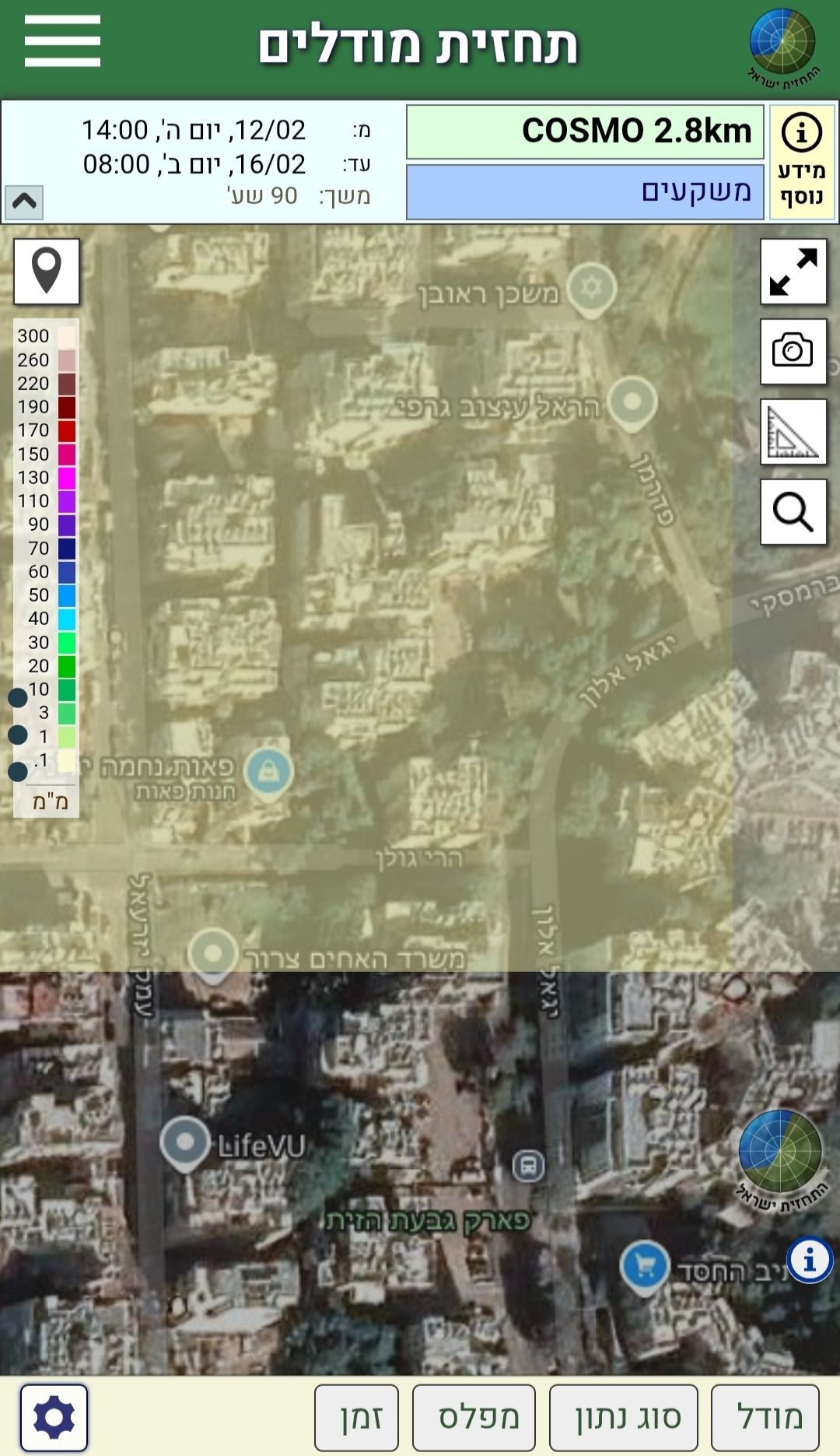
Task: Open the מידע נוסף info button
Action: (x=802, y=163)
